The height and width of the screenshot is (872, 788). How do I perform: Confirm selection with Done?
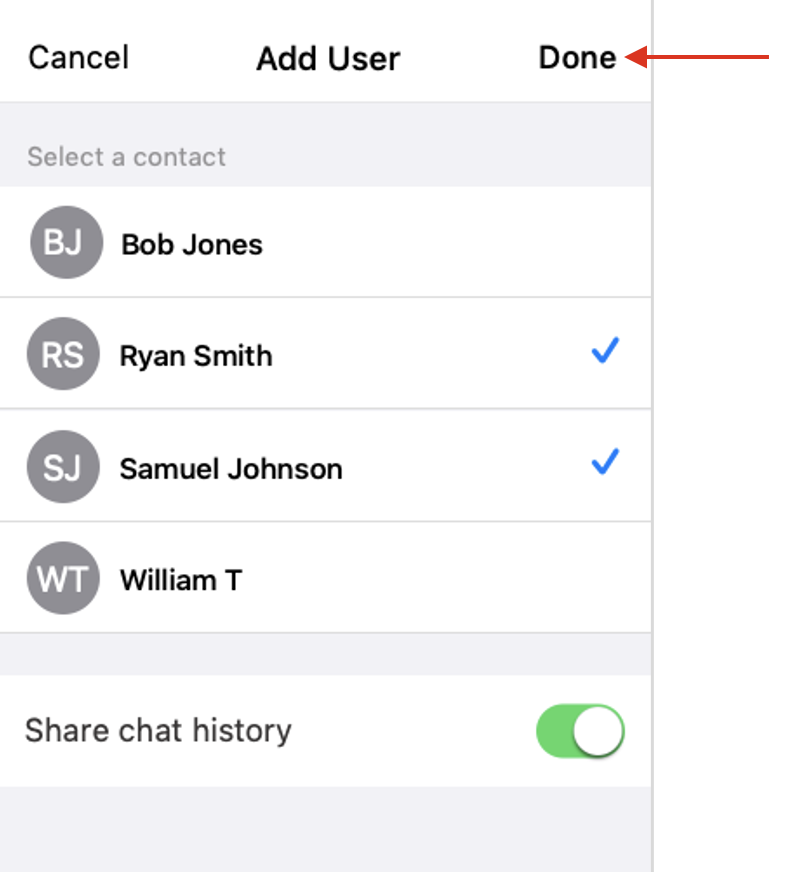(x=577, y=58)
